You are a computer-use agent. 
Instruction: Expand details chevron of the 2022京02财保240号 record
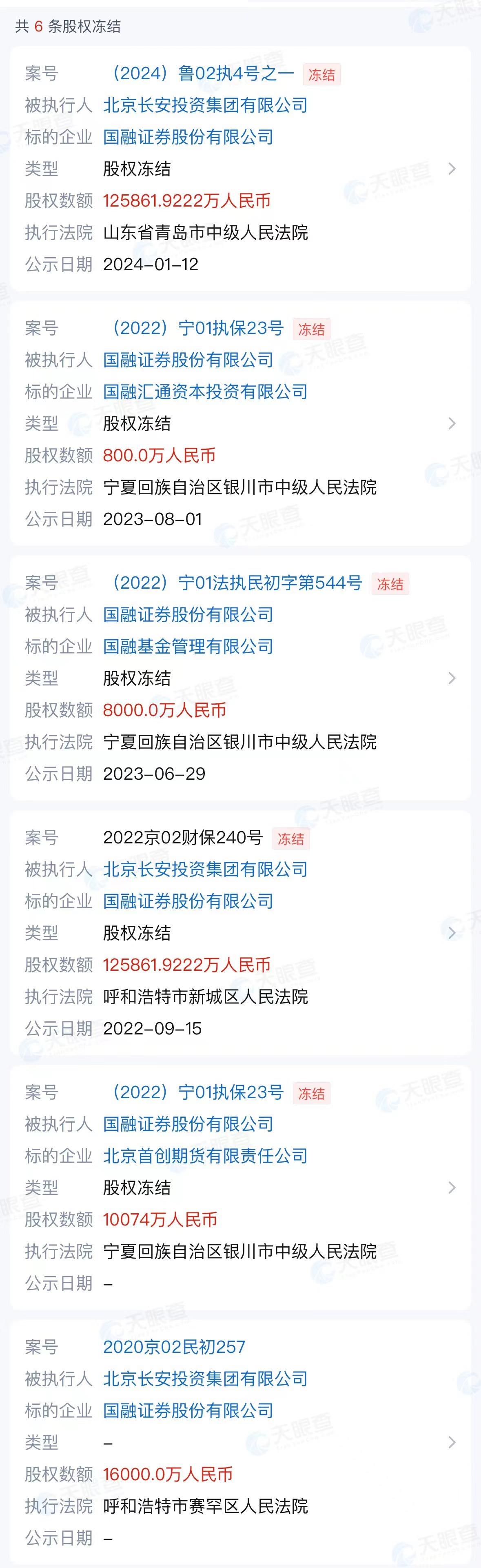point(452,932)
